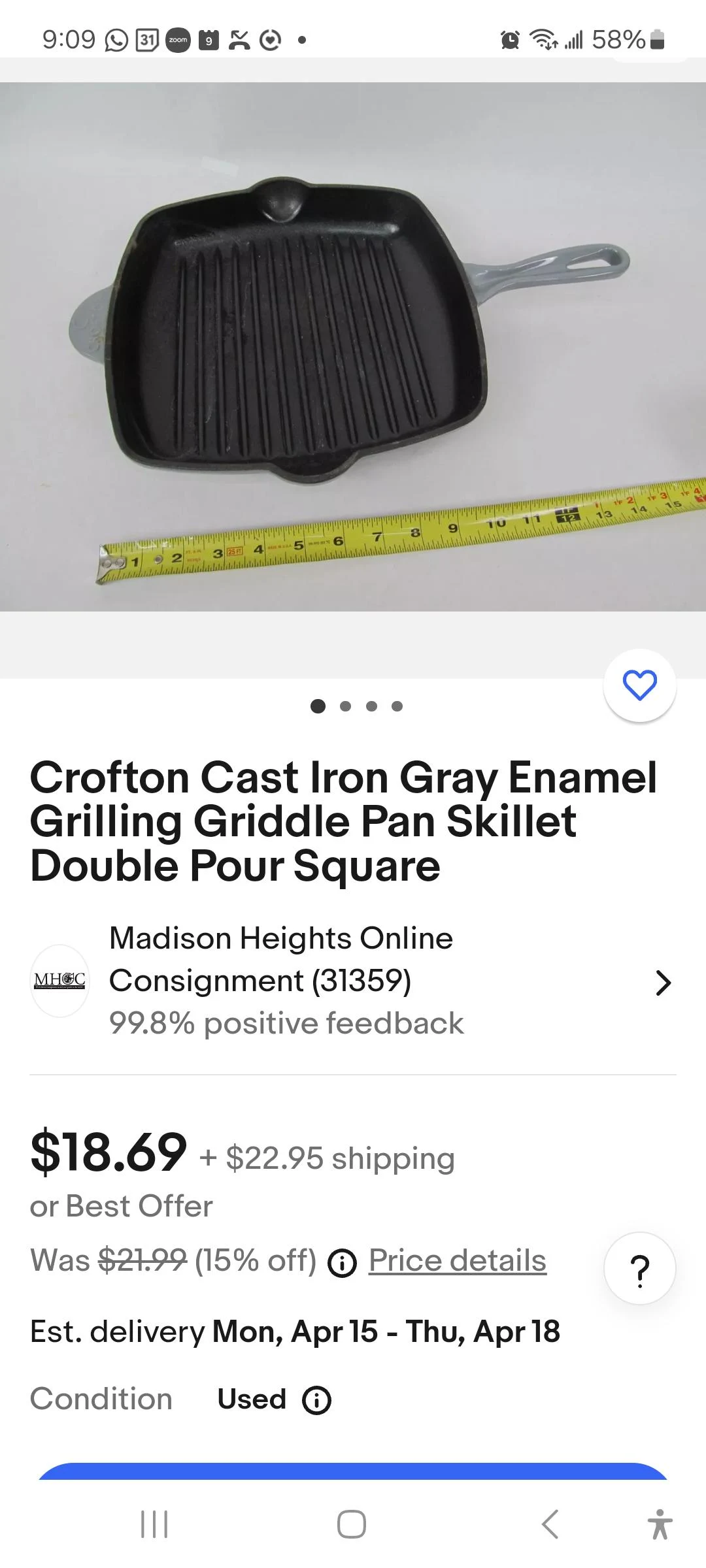
Task: Tap the Zoom notification icon
Action: click(178, 41)
